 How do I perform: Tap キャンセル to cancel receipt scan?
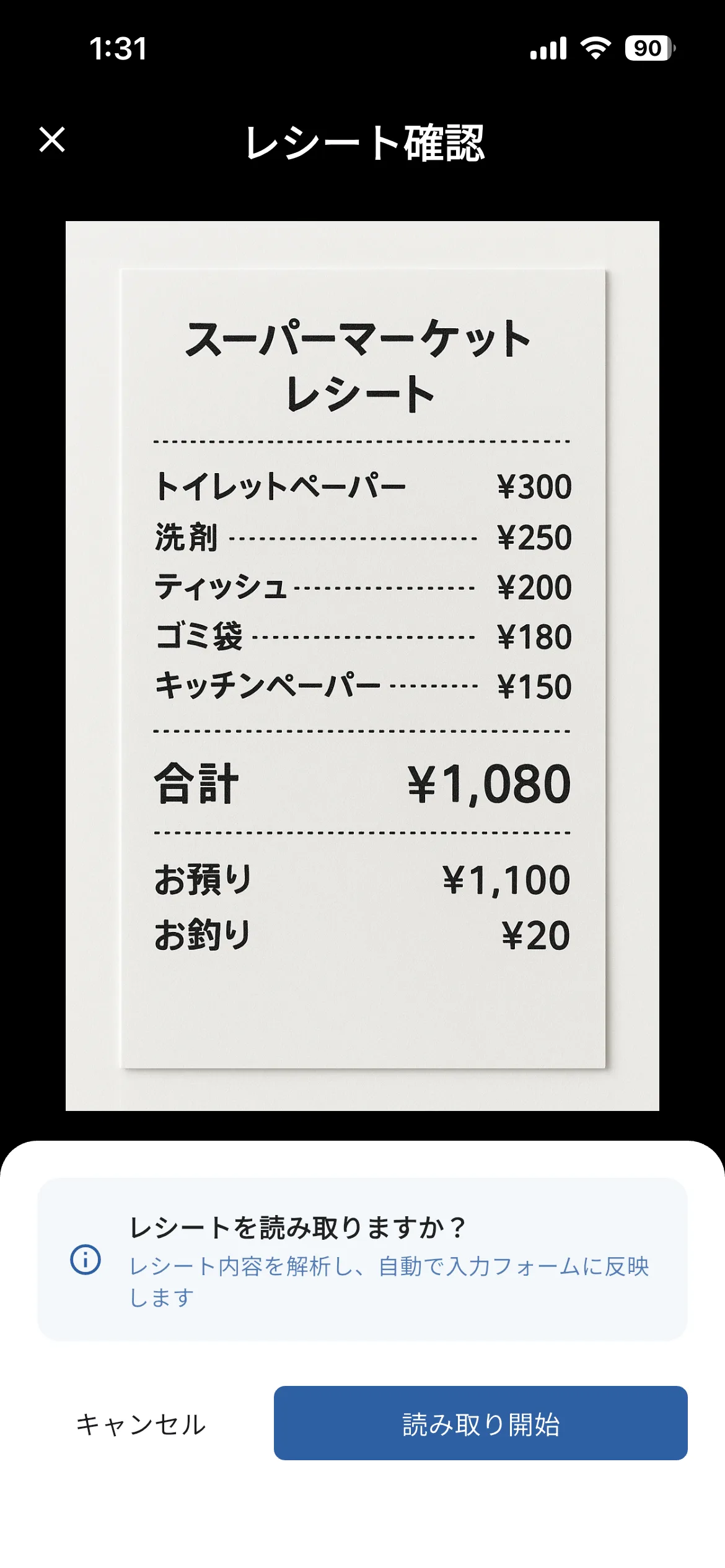141,1424
